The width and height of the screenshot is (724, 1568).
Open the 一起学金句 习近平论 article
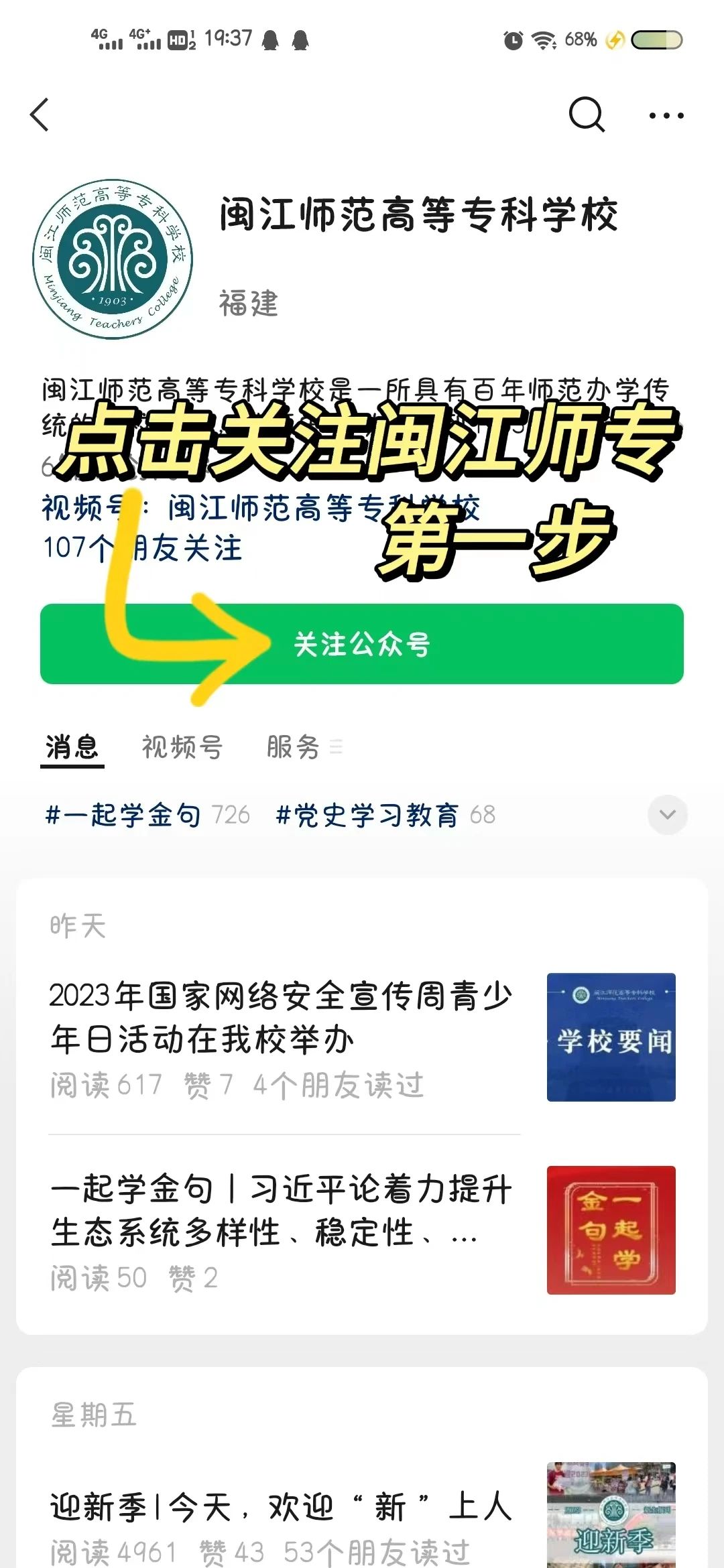click(x=282, y=1210)
